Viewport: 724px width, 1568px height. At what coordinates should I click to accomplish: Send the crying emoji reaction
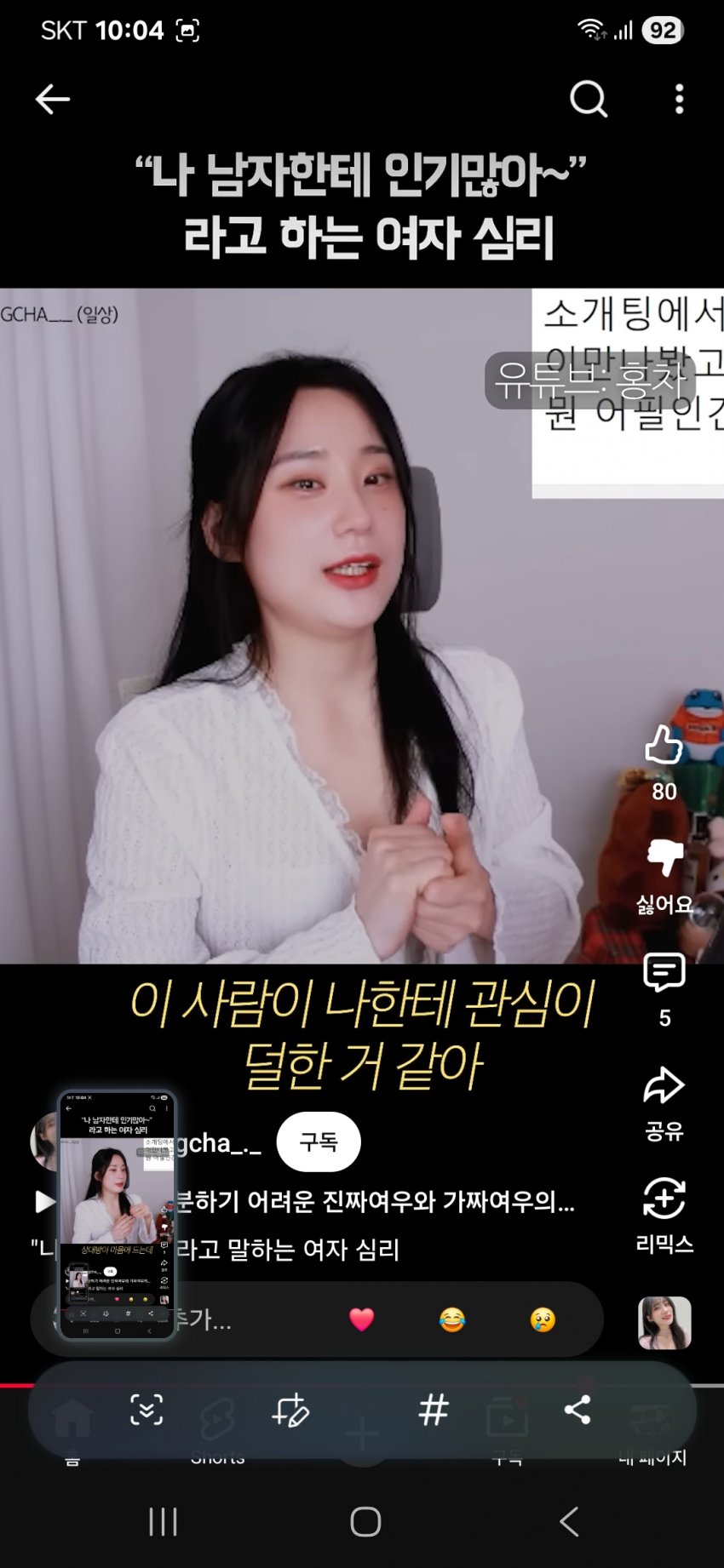point(543,1319)
